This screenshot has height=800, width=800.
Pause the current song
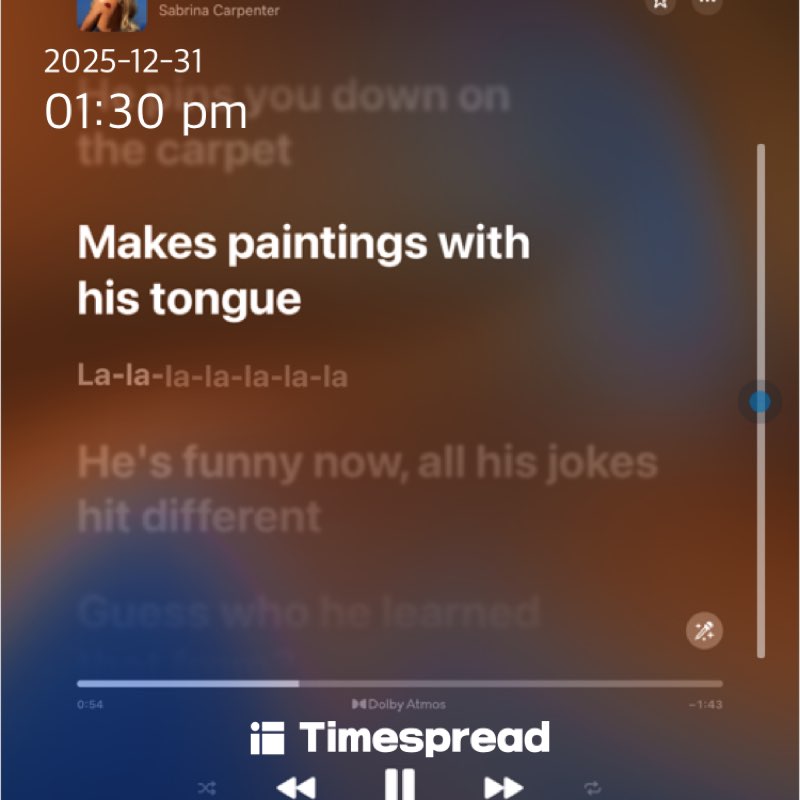click(400, 785)
